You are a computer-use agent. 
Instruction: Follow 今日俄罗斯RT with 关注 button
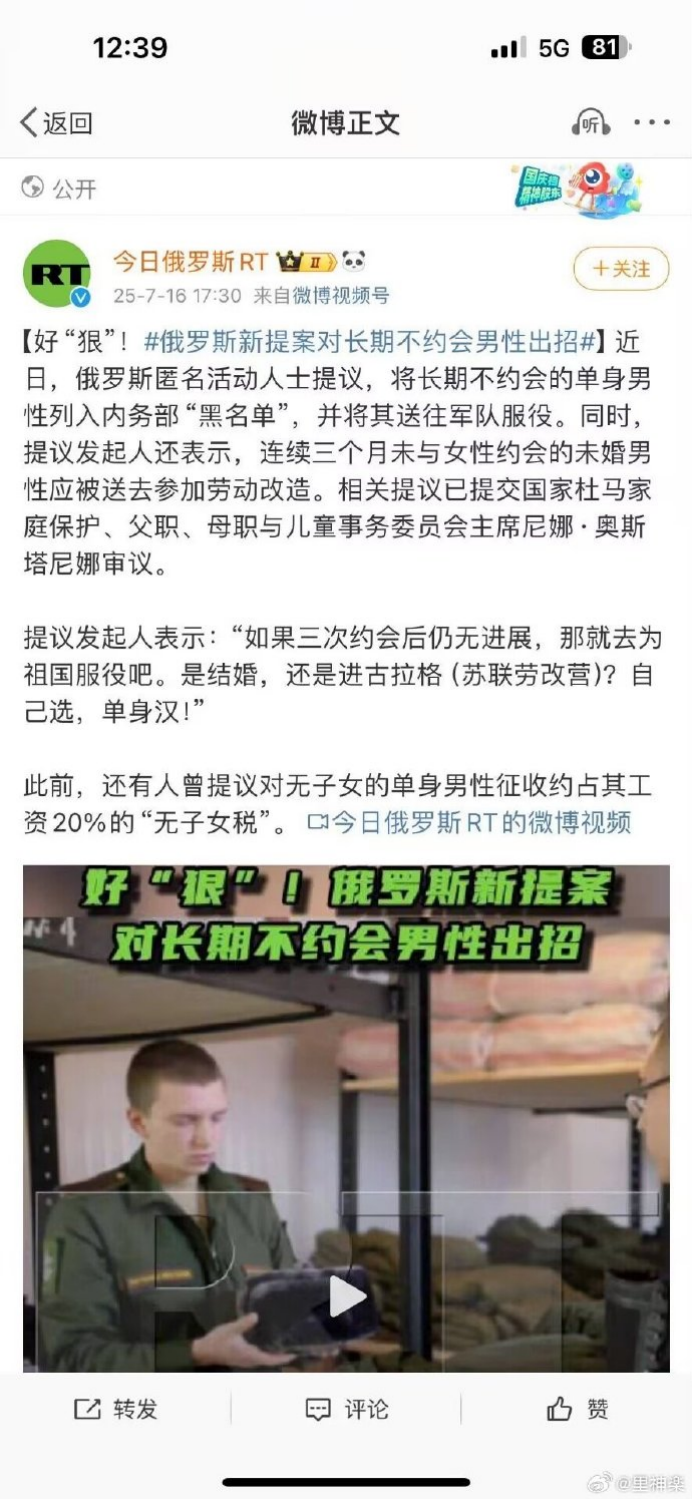620,269
